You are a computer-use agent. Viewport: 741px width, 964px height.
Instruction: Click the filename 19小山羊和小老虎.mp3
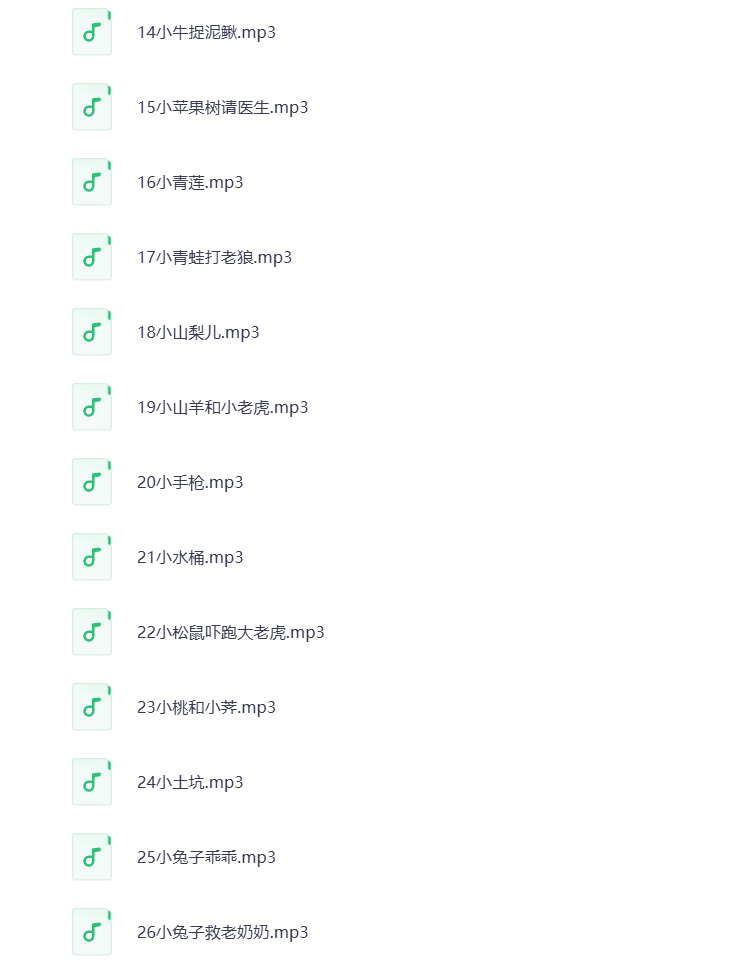pos(224,407)
